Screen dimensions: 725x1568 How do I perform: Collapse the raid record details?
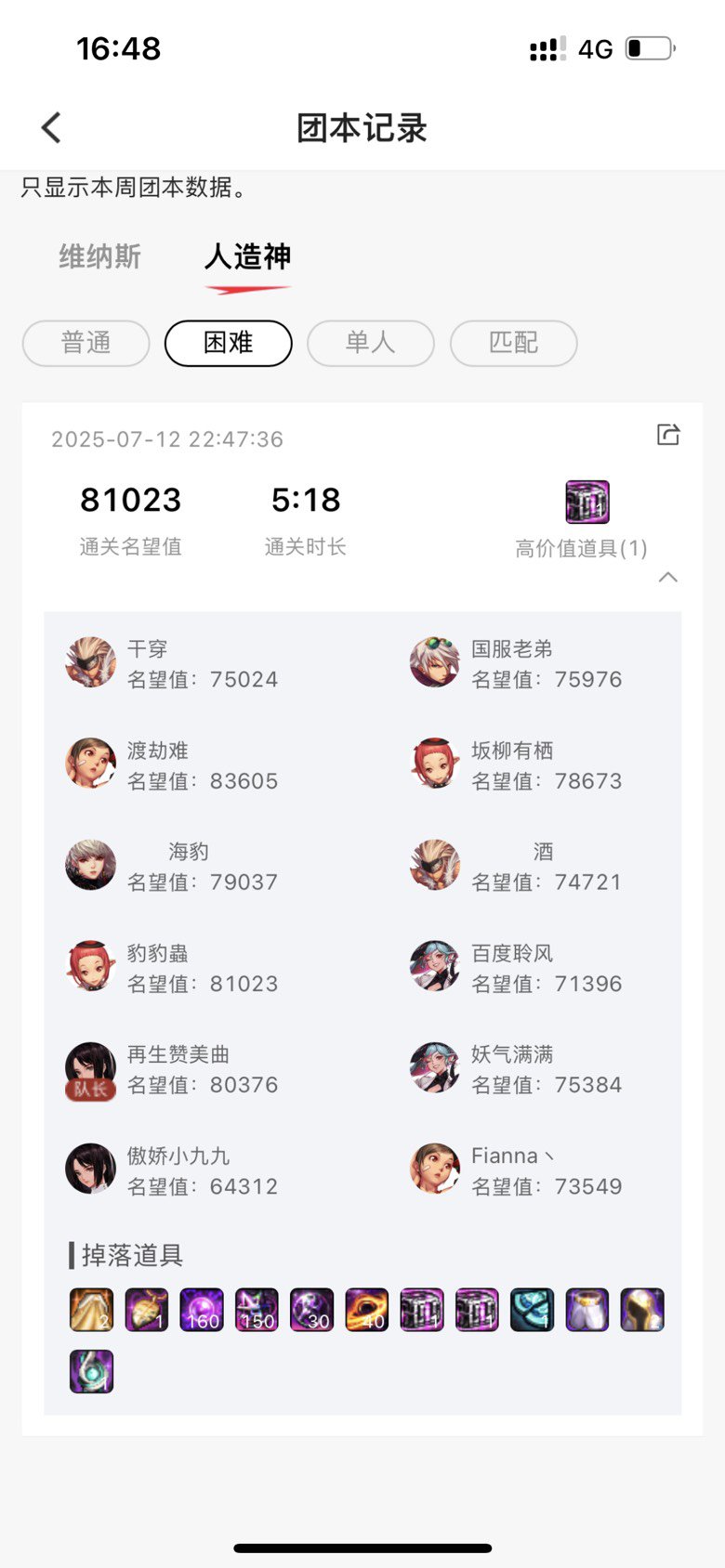[667, 577]
